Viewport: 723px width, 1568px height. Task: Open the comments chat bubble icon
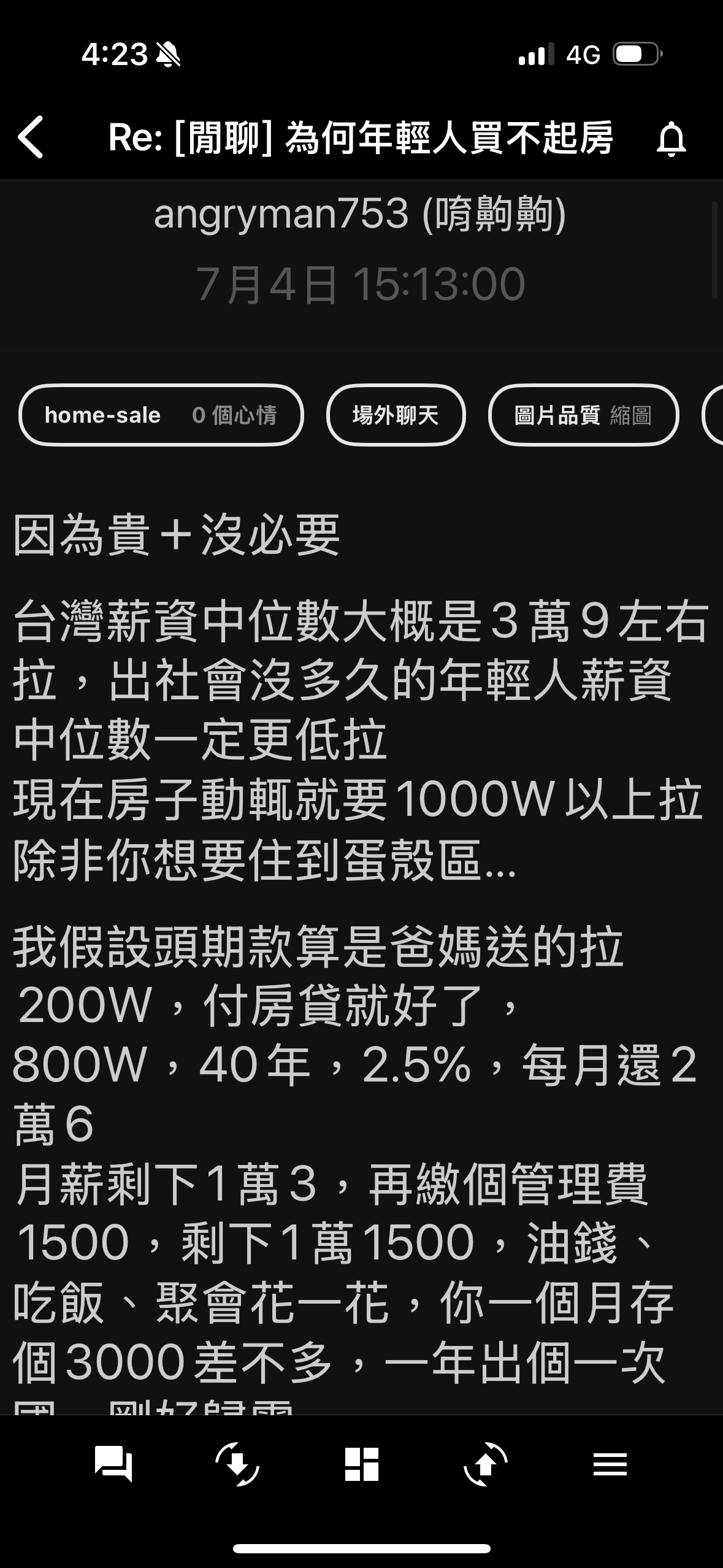click(113, 1464)
